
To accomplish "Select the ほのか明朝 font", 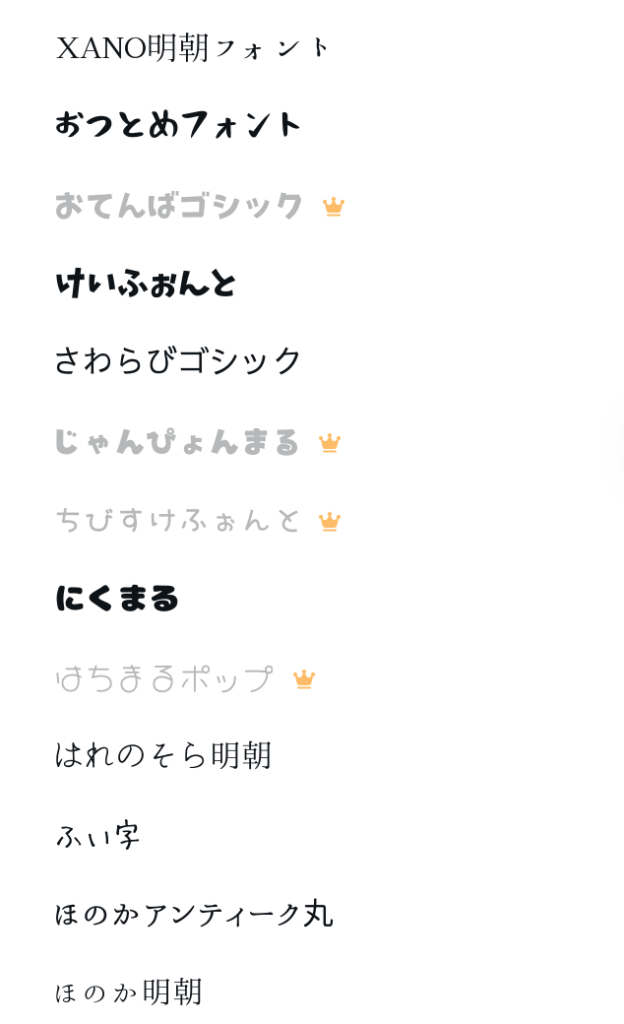I will point(129,992).
